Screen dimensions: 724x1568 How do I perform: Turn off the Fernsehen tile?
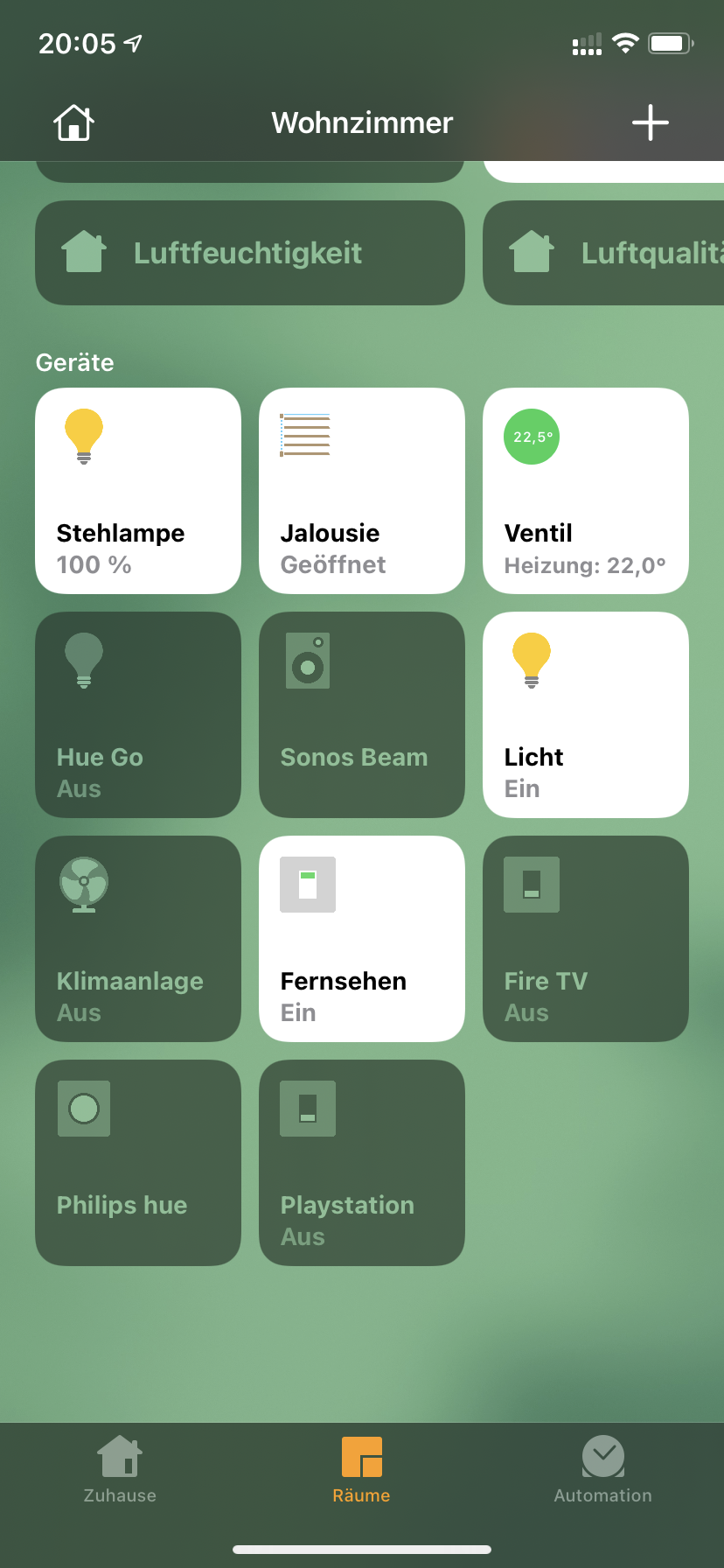362,939
